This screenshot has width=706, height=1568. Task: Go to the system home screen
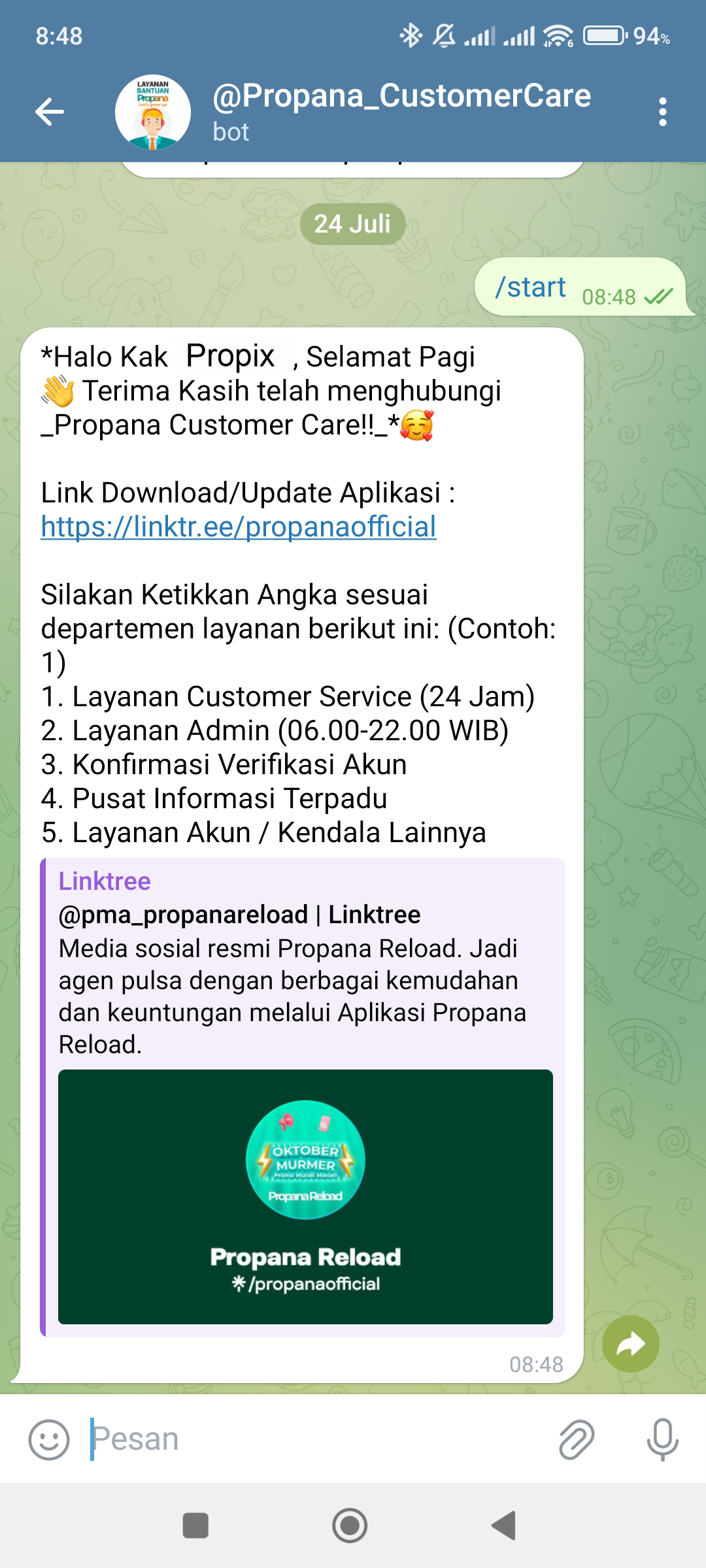tap(350, 1526)
